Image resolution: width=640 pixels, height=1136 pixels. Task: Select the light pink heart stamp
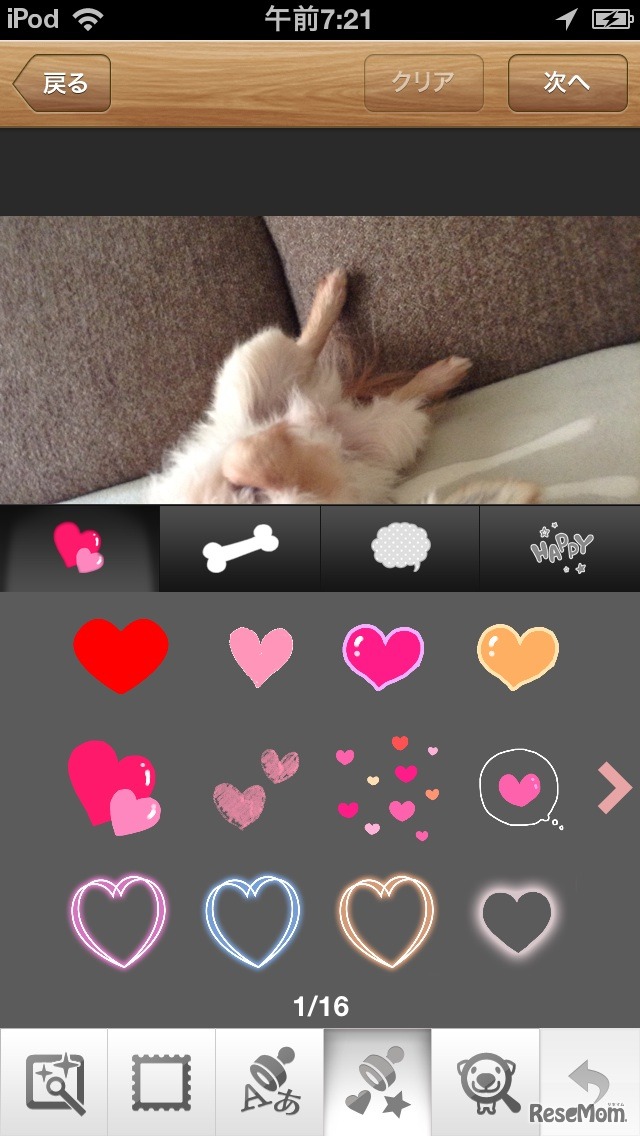click(x=260, y=655)
